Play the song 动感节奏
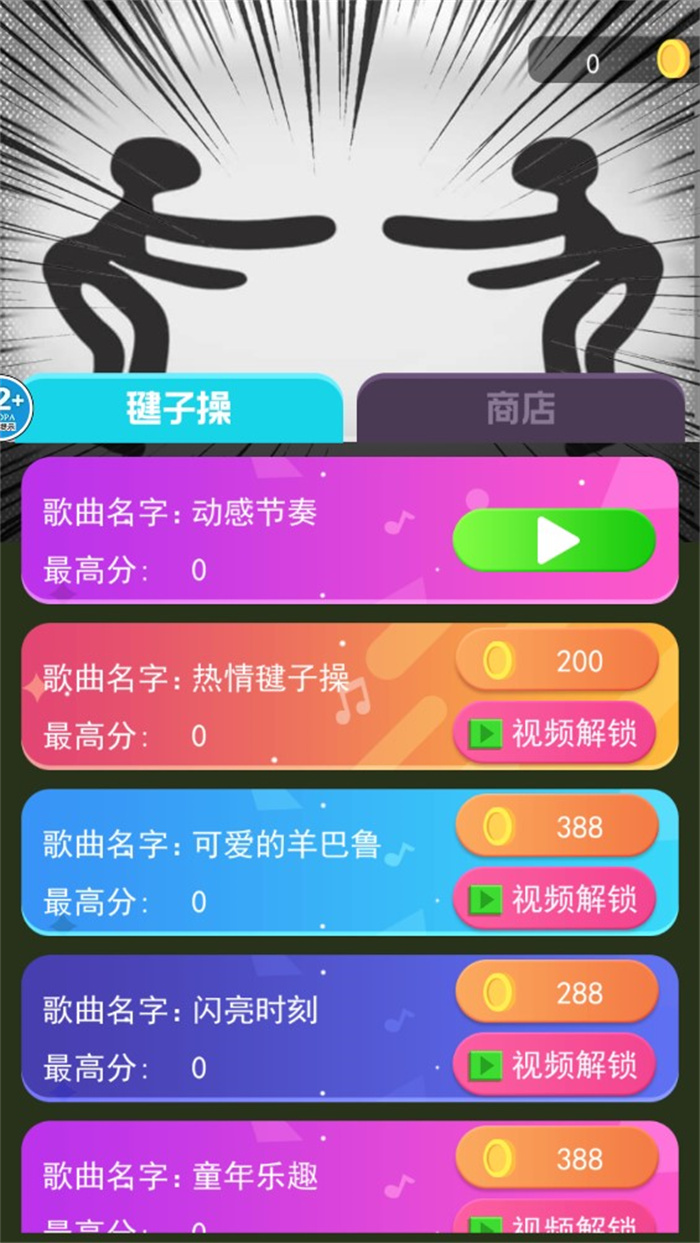The image size is (700, 1243). point(555,541)
